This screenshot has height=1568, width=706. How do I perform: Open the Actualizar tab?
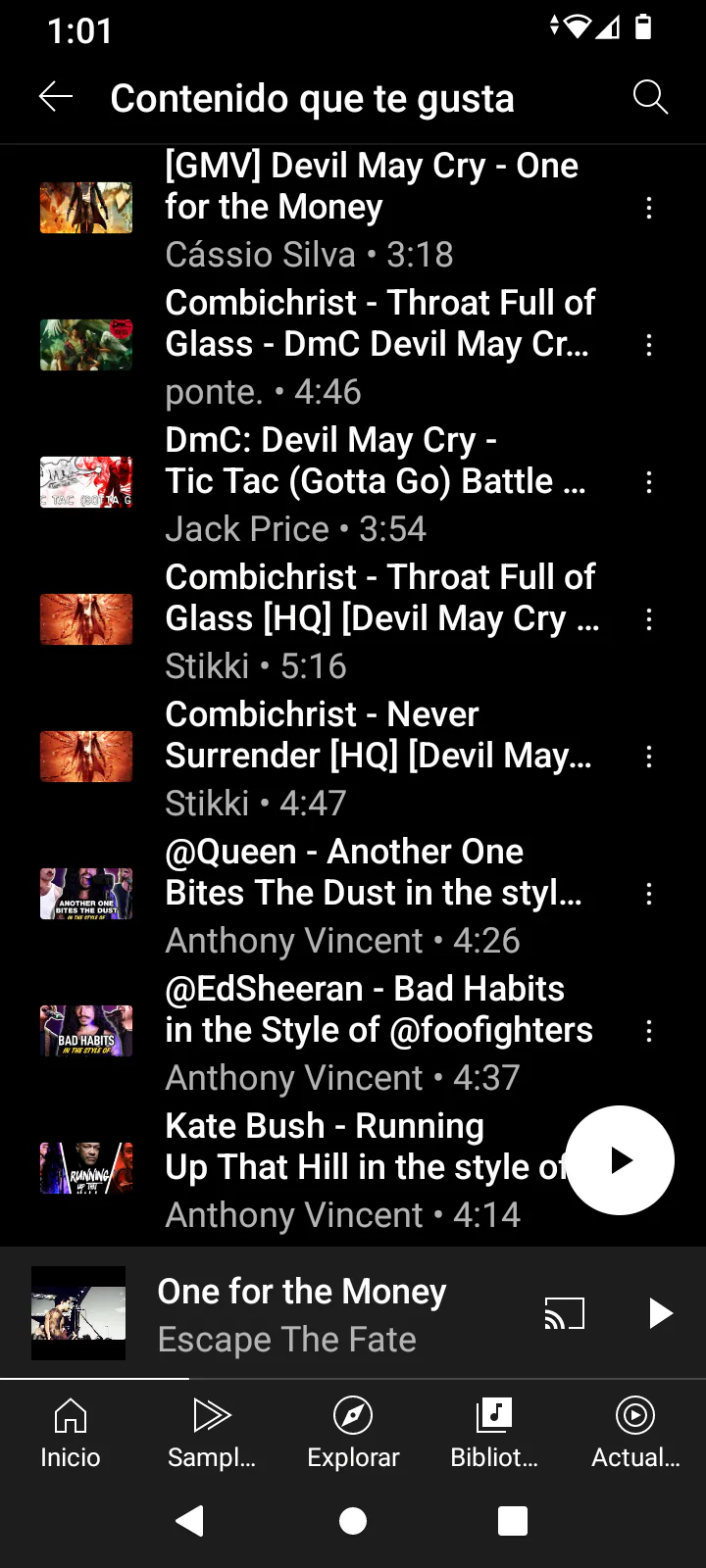635,1433
